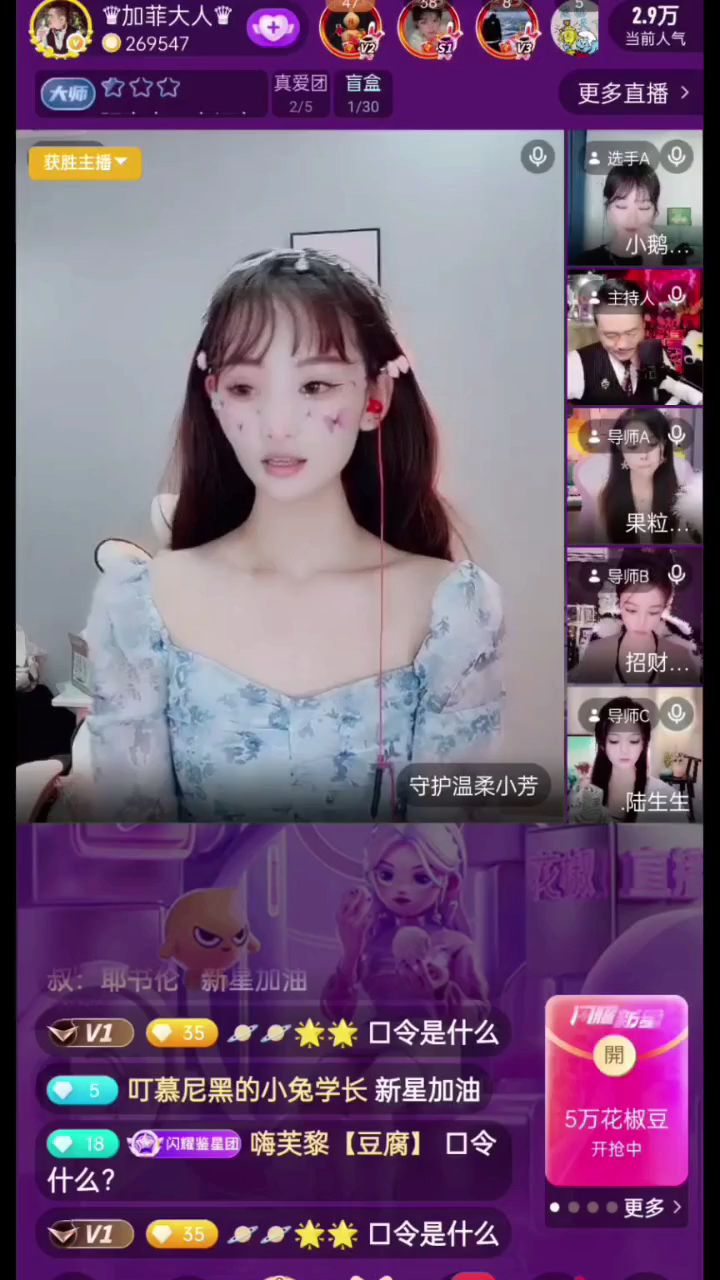
Task: Open the 真爱团 fan club badge
Action: [300, 93]
